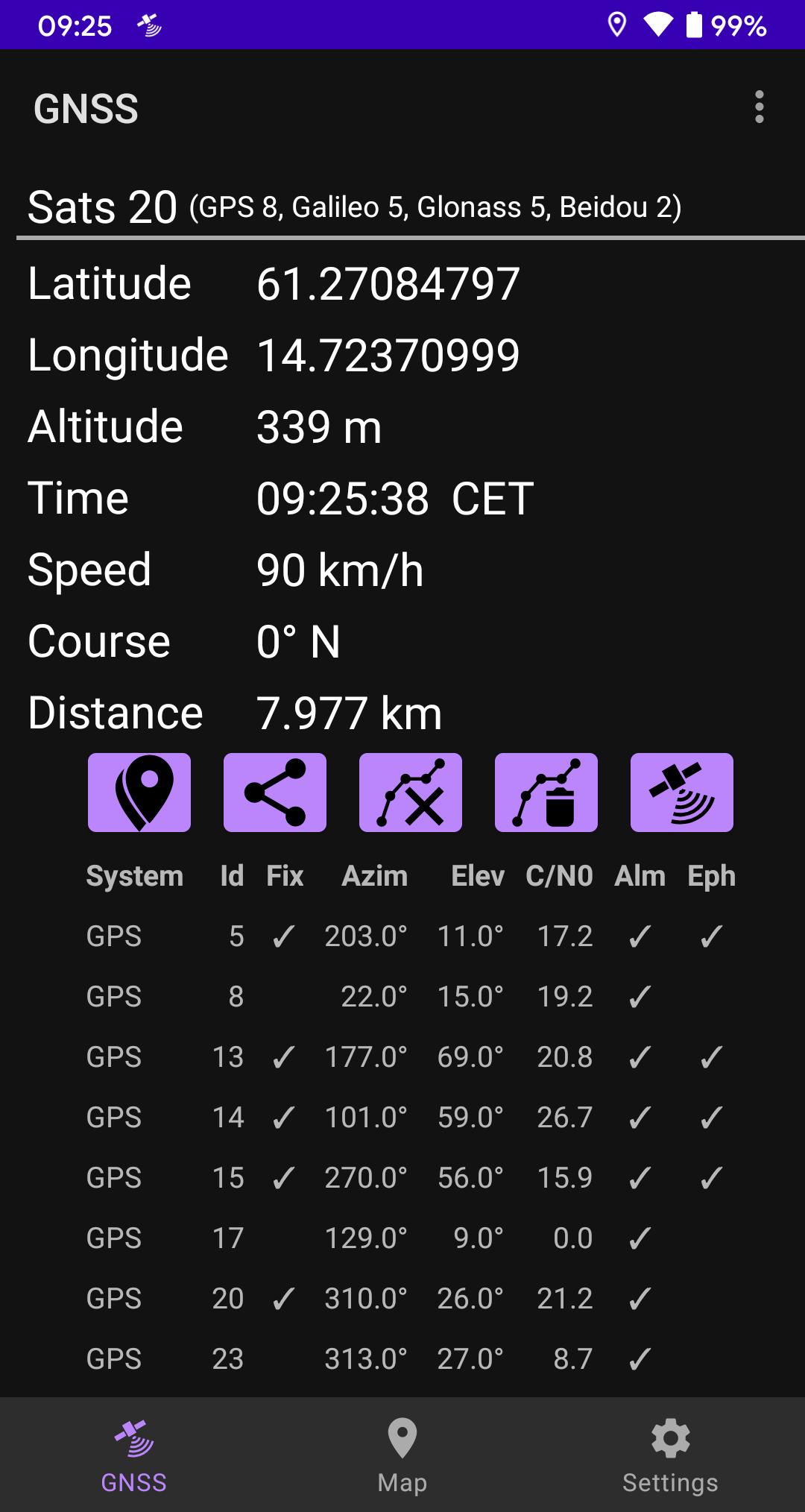Share the current position

coord(275,793)
